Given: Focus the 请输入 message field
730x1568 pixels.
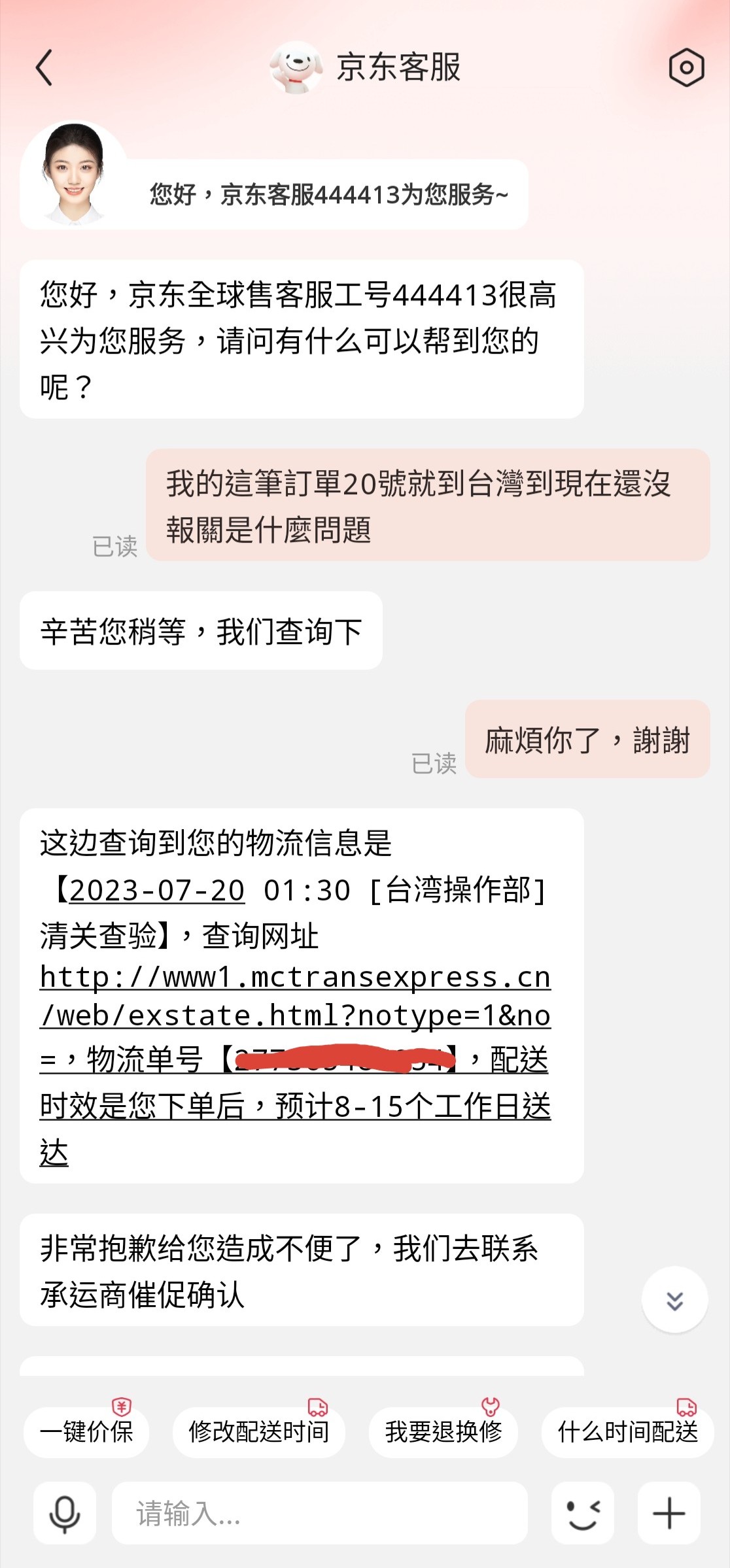Looking at the screenshot, I should click(319, 1513).
